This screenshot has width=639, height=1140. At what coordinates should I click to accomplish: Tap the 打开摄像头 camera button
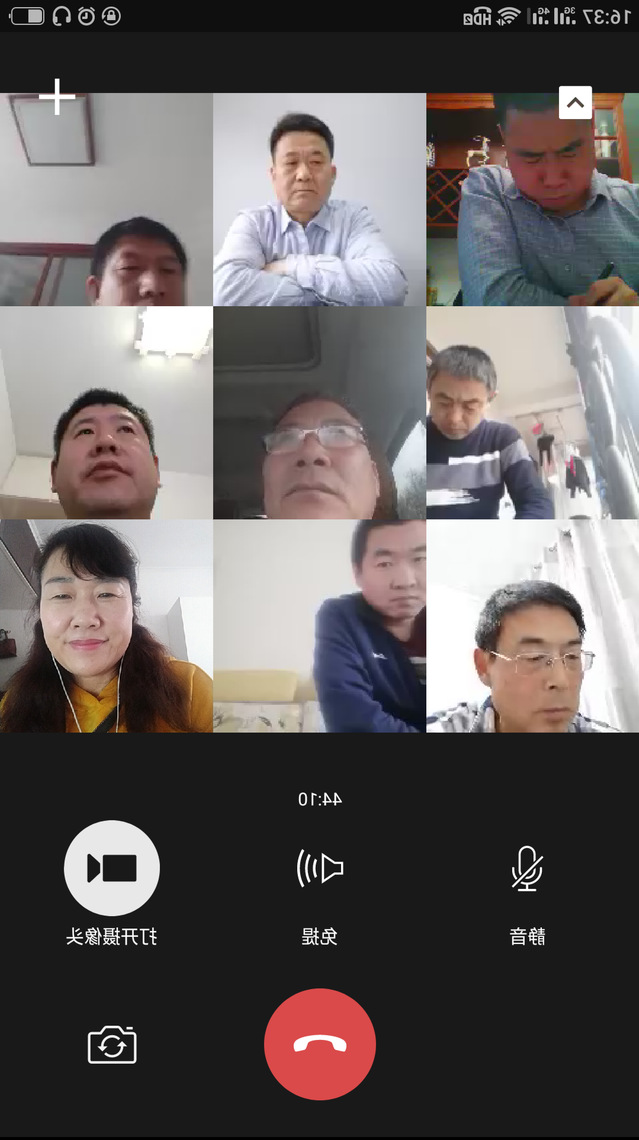point(112,868)
